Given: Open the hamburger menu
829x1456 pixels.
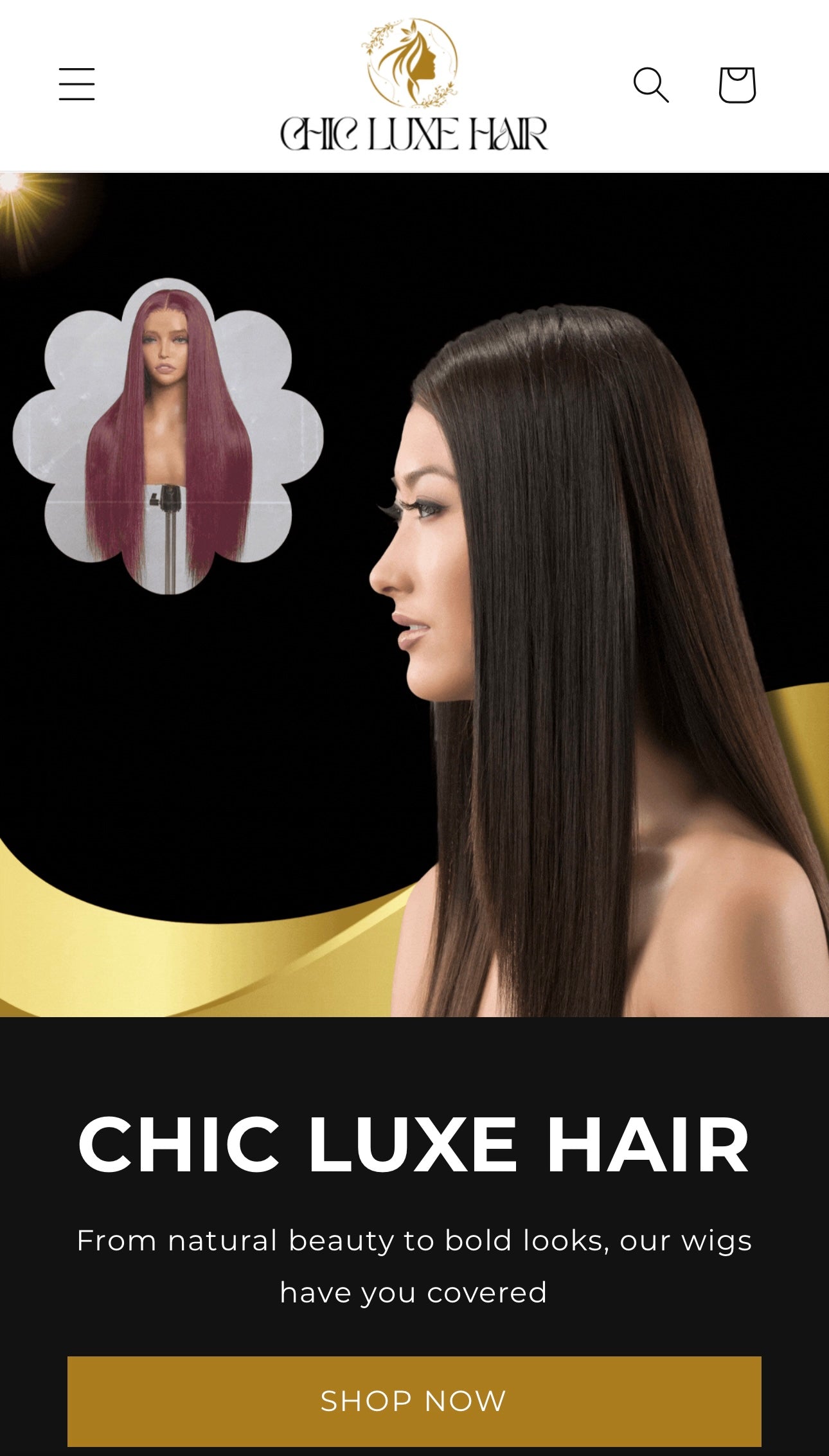Looking at the screenshot, I should [x=77, y=84].
